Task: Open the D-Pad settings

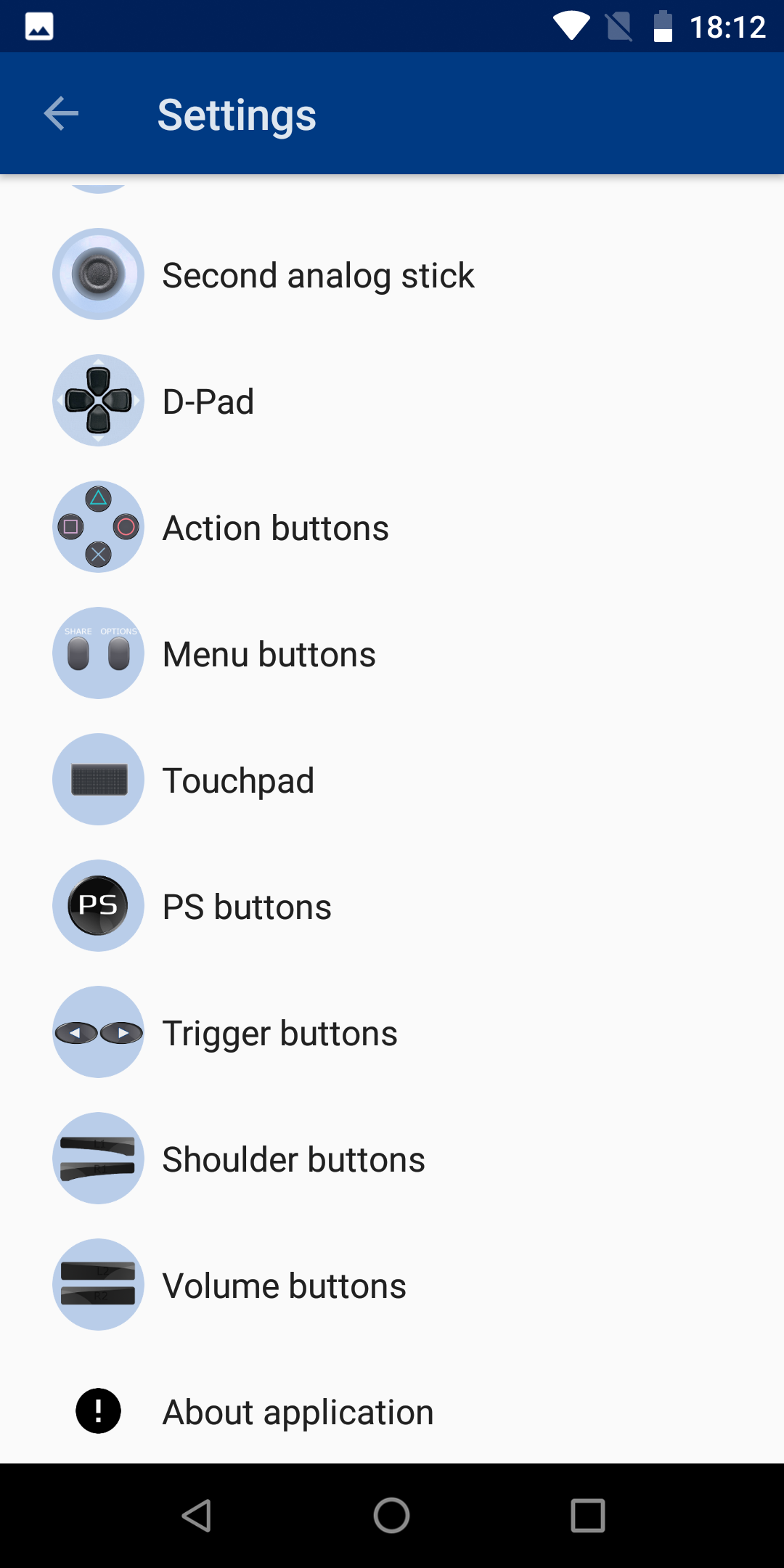Action: [392, 401]
